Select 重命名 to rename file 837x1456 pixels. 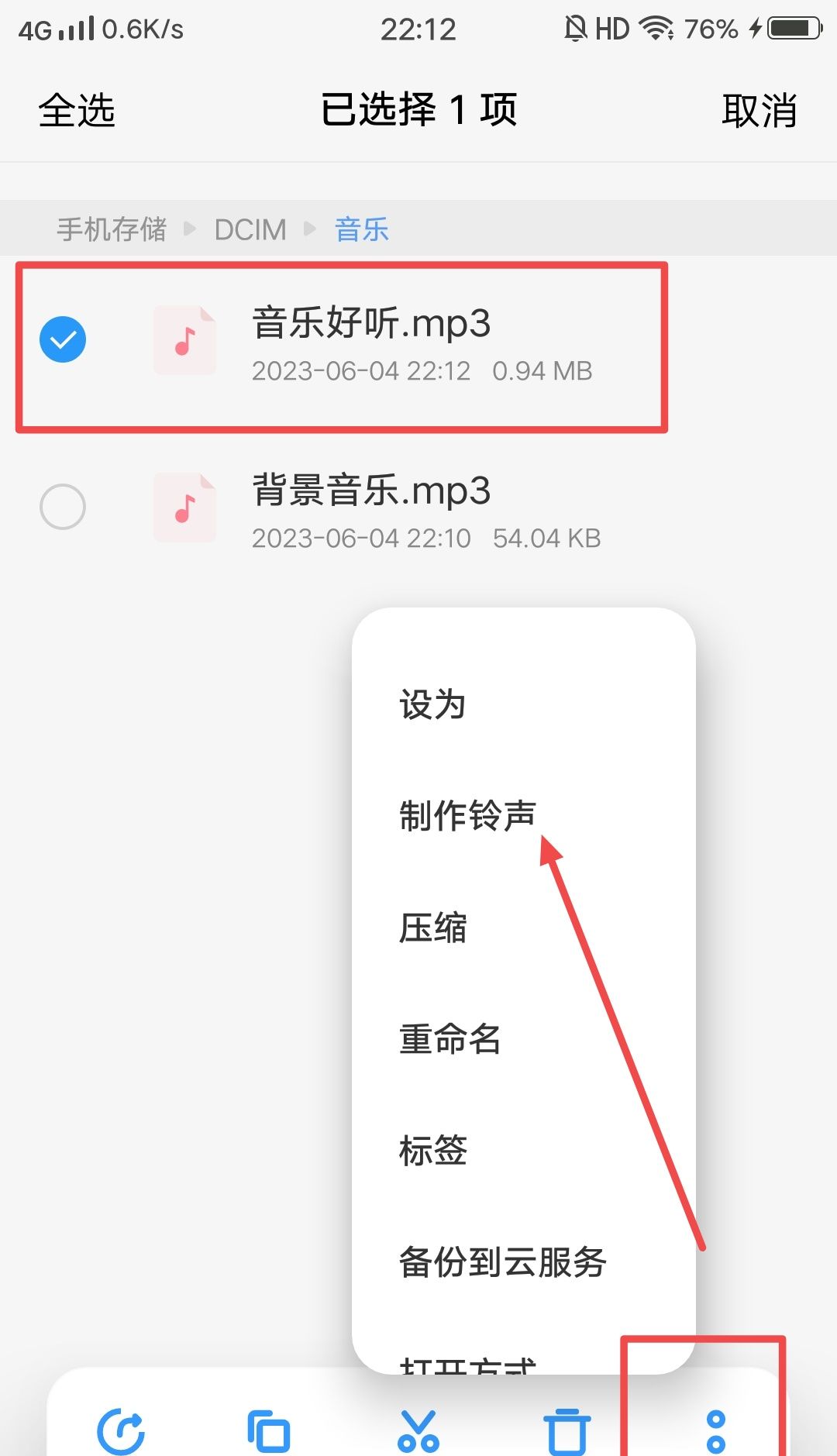click(x=449, y=1039)
